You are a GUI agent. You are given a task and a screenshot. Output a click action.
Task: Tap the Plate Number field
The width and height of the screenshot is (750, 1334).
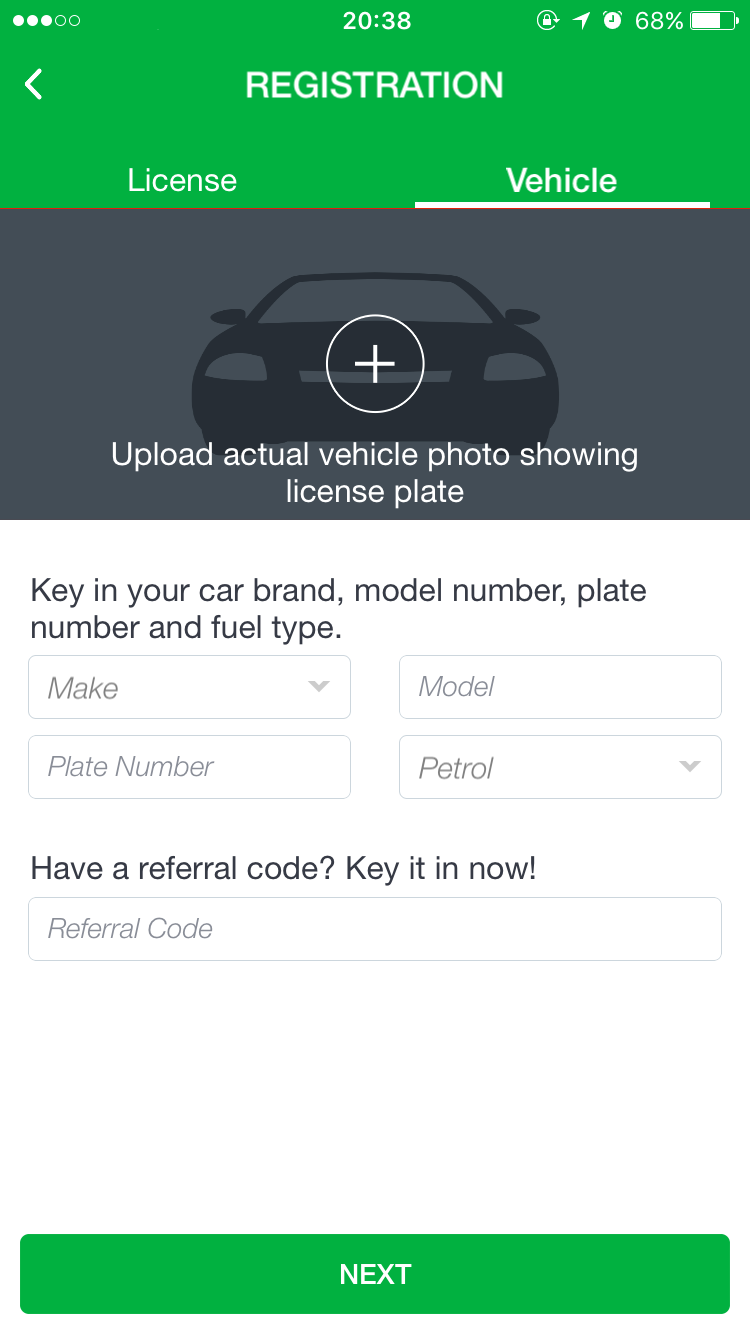pos(189,767)
